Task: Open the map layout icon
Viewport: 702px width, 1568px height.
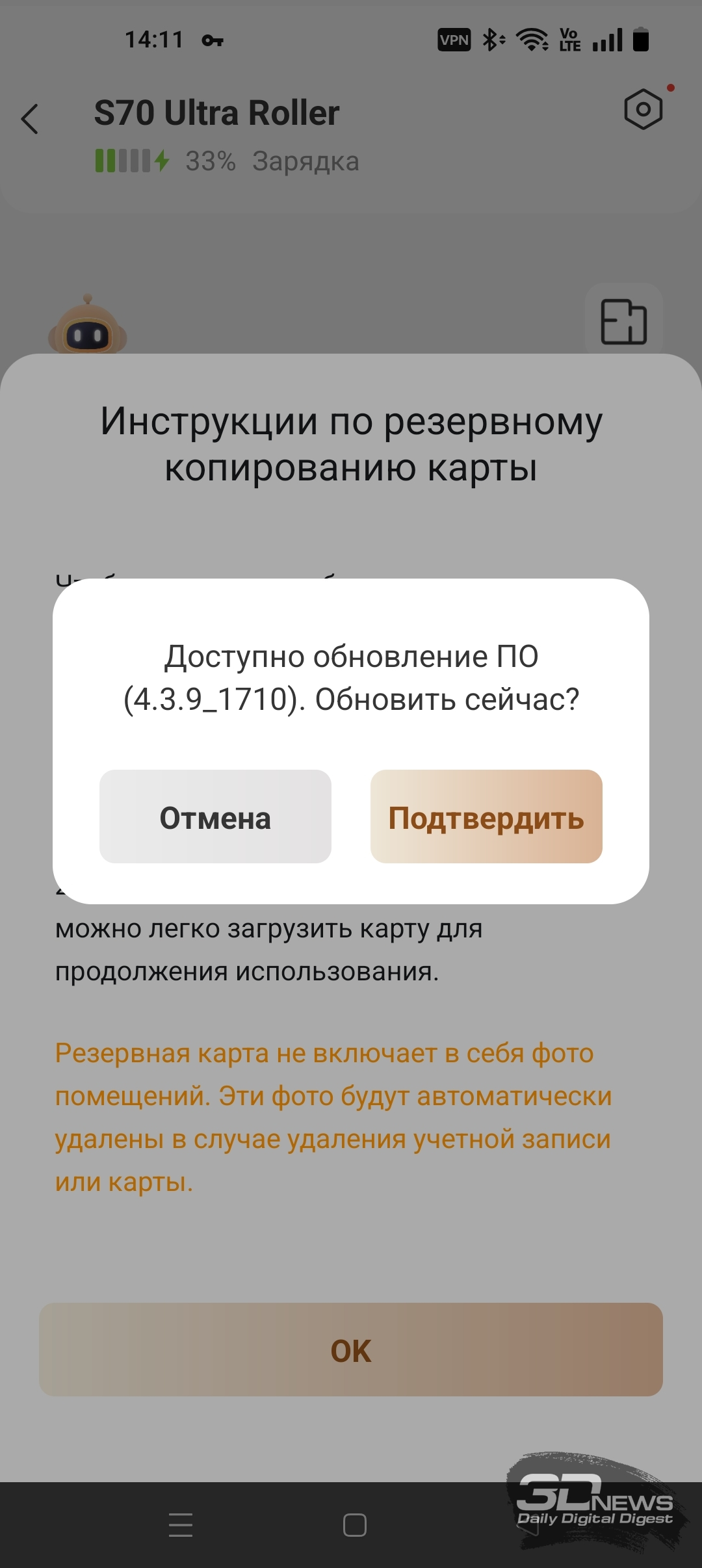Action: (623, 320)
